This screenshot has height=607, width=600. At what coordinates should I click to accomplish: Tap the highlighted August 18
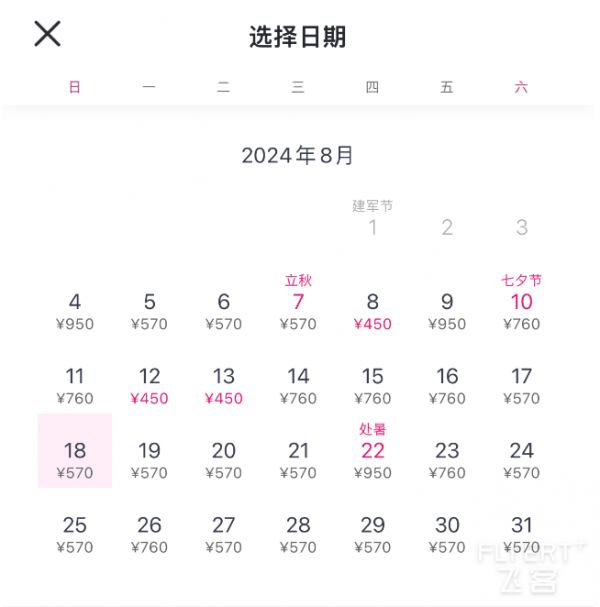[75, 460]
